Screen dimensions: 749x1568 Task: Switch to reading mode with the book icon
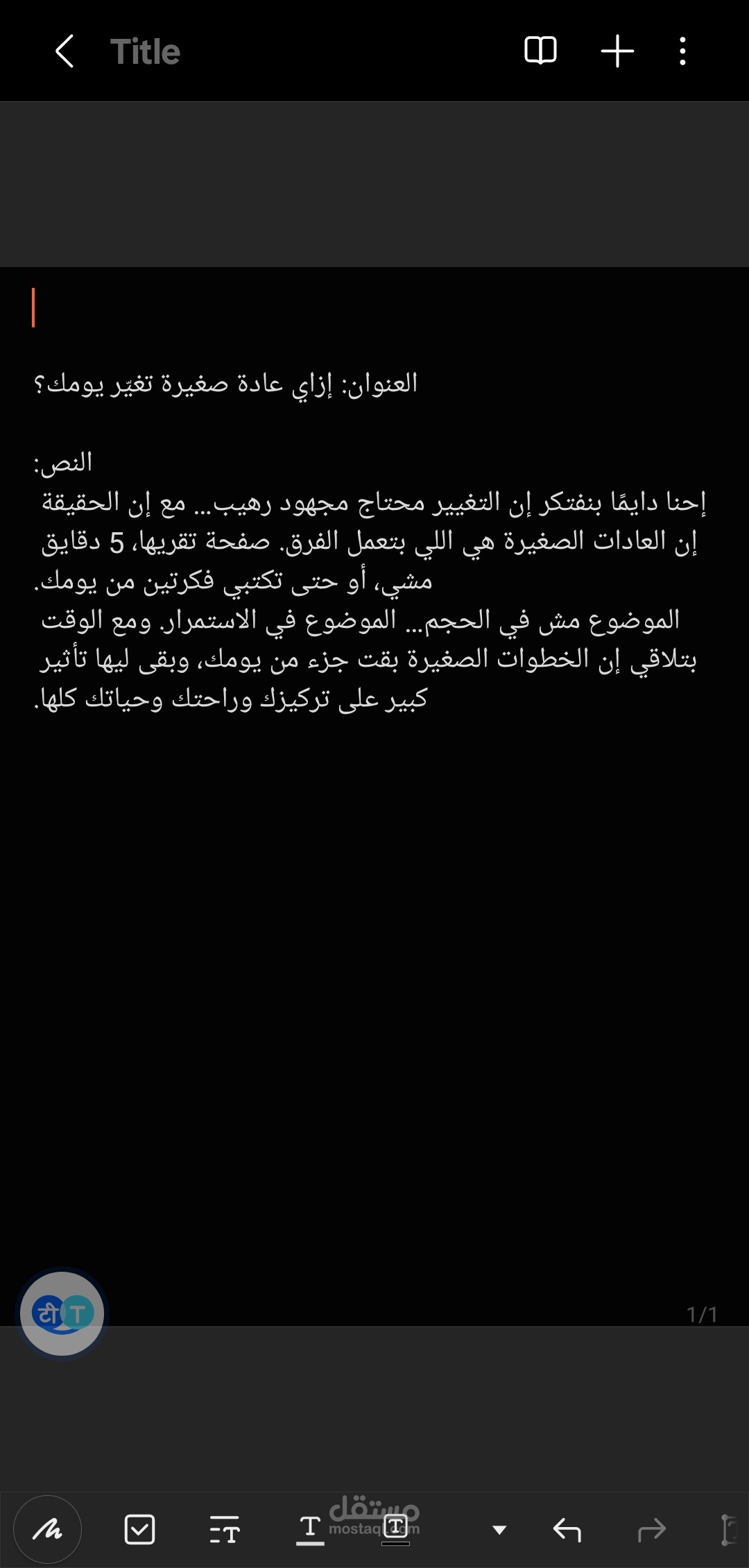(540, 51)
